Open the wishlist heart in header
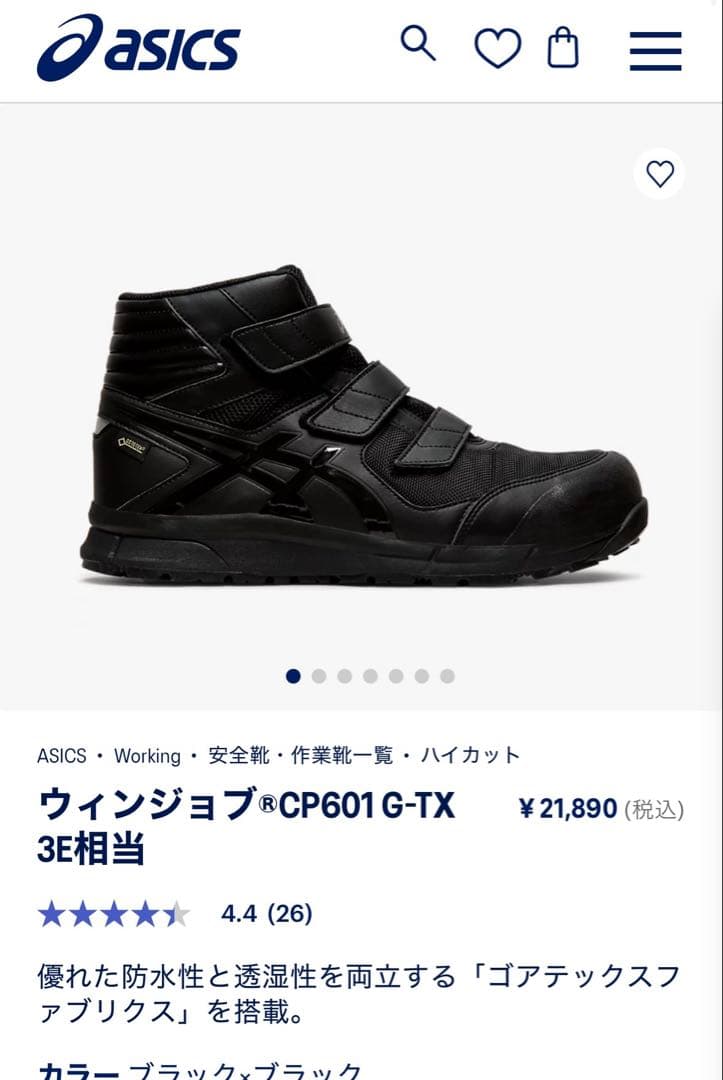 [497, 48]
